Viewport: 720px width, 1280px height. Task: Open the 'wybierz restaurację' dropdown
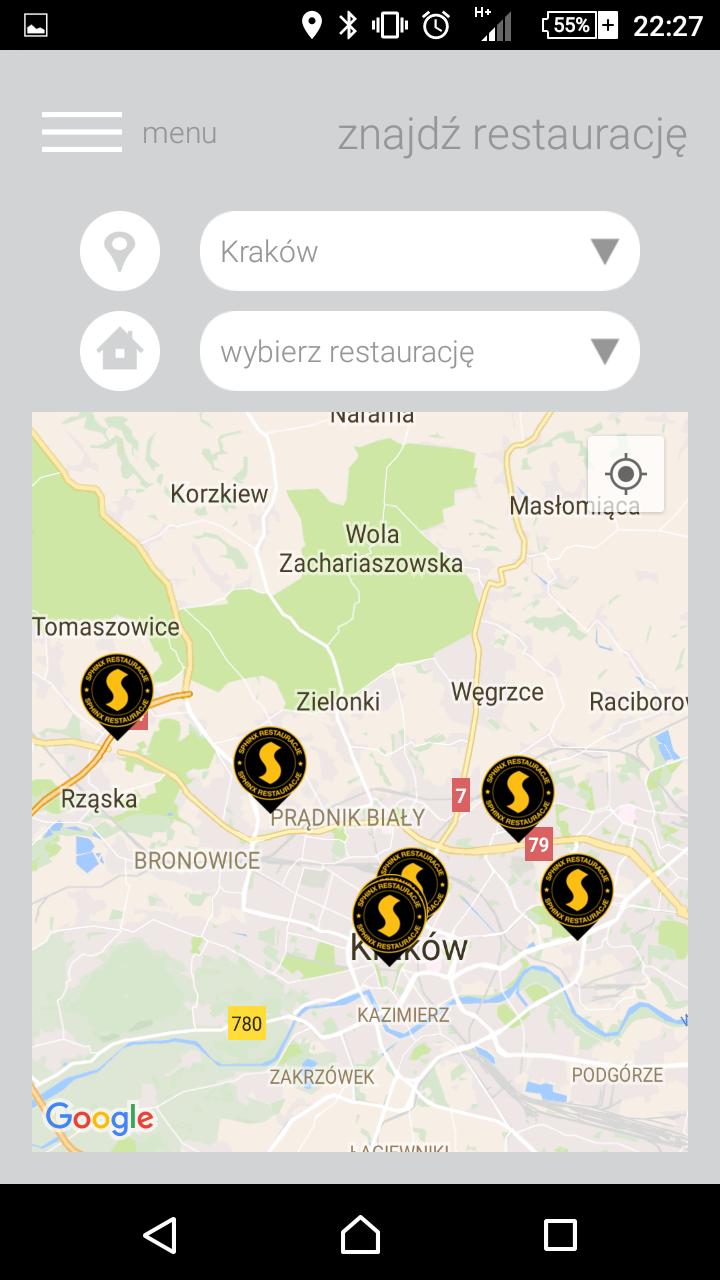(420, 351)
